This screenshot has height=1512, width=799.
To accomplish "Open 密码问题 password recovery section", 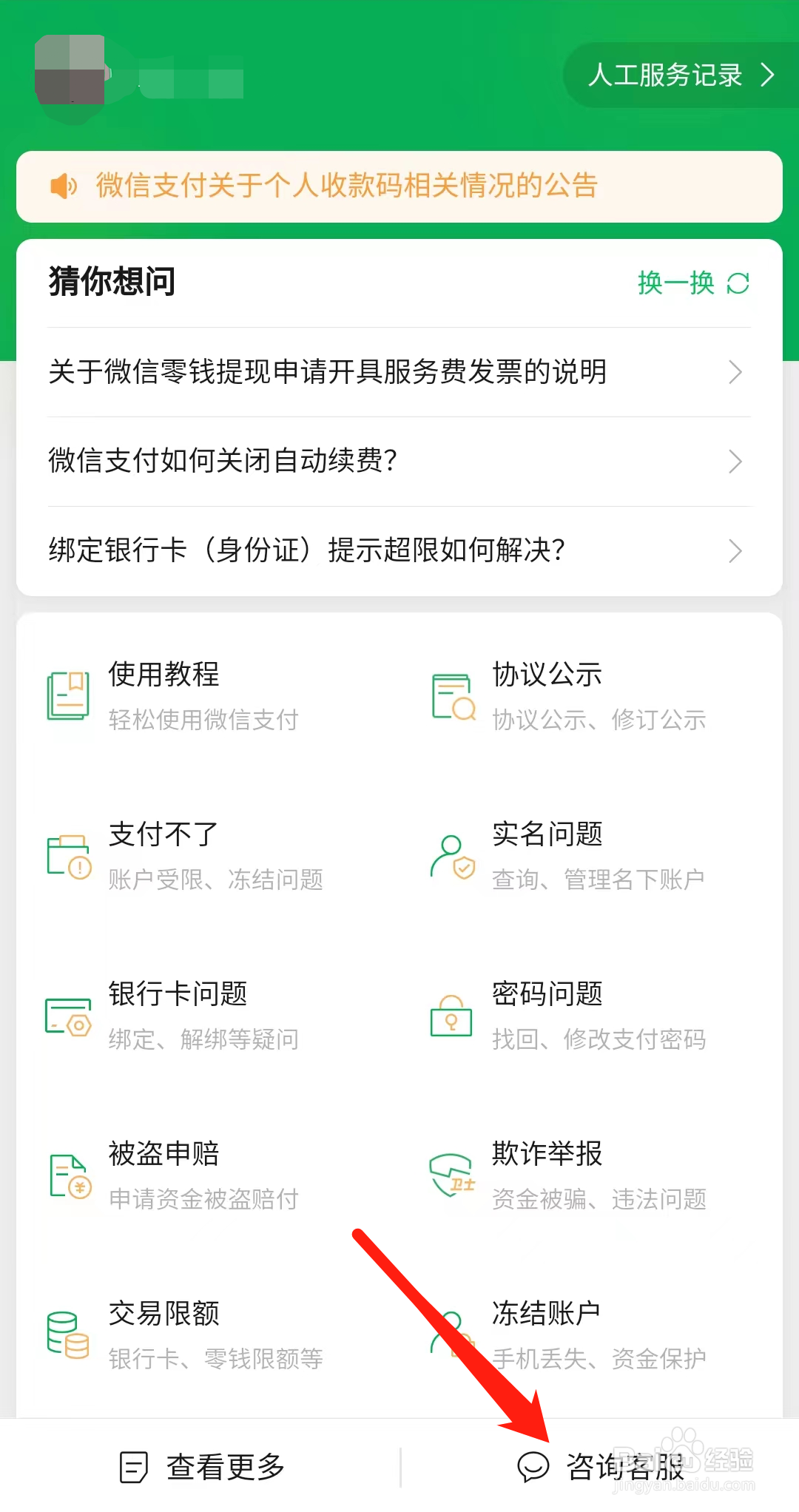I will [x=547, y=1014].
